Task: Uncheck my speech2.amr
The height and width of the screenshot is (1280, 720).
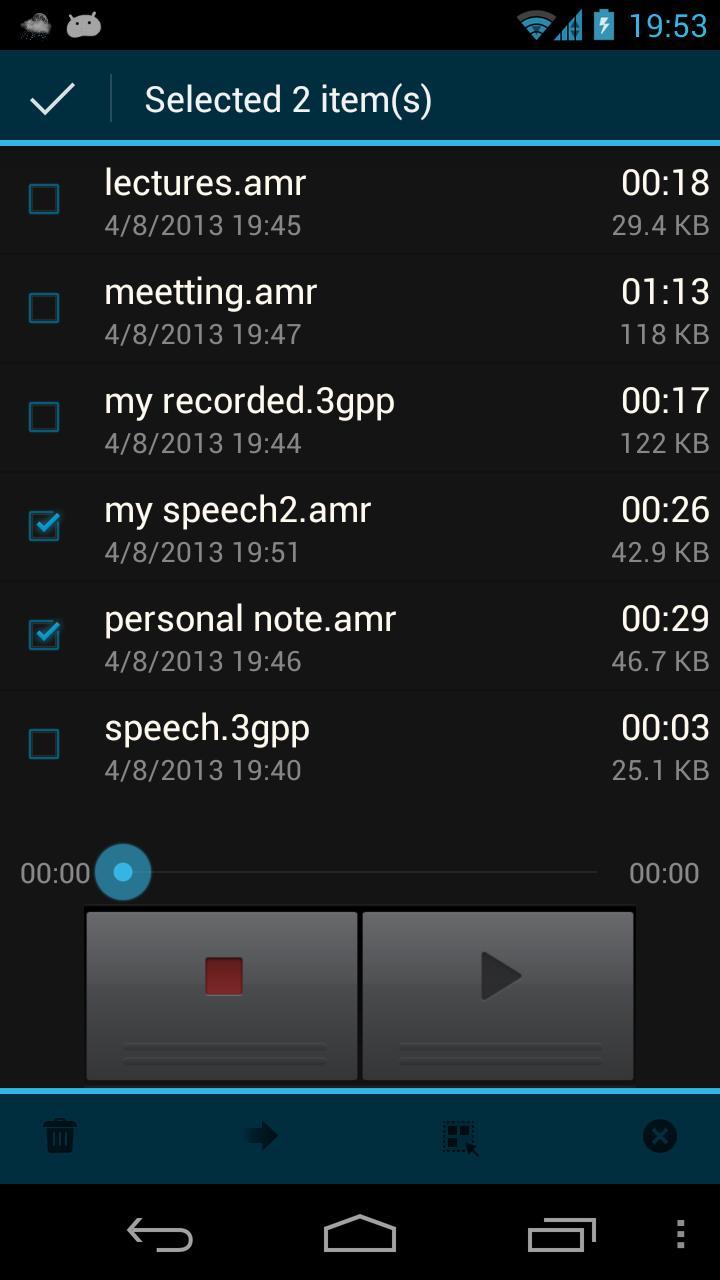Action: (x=44, y=526)
